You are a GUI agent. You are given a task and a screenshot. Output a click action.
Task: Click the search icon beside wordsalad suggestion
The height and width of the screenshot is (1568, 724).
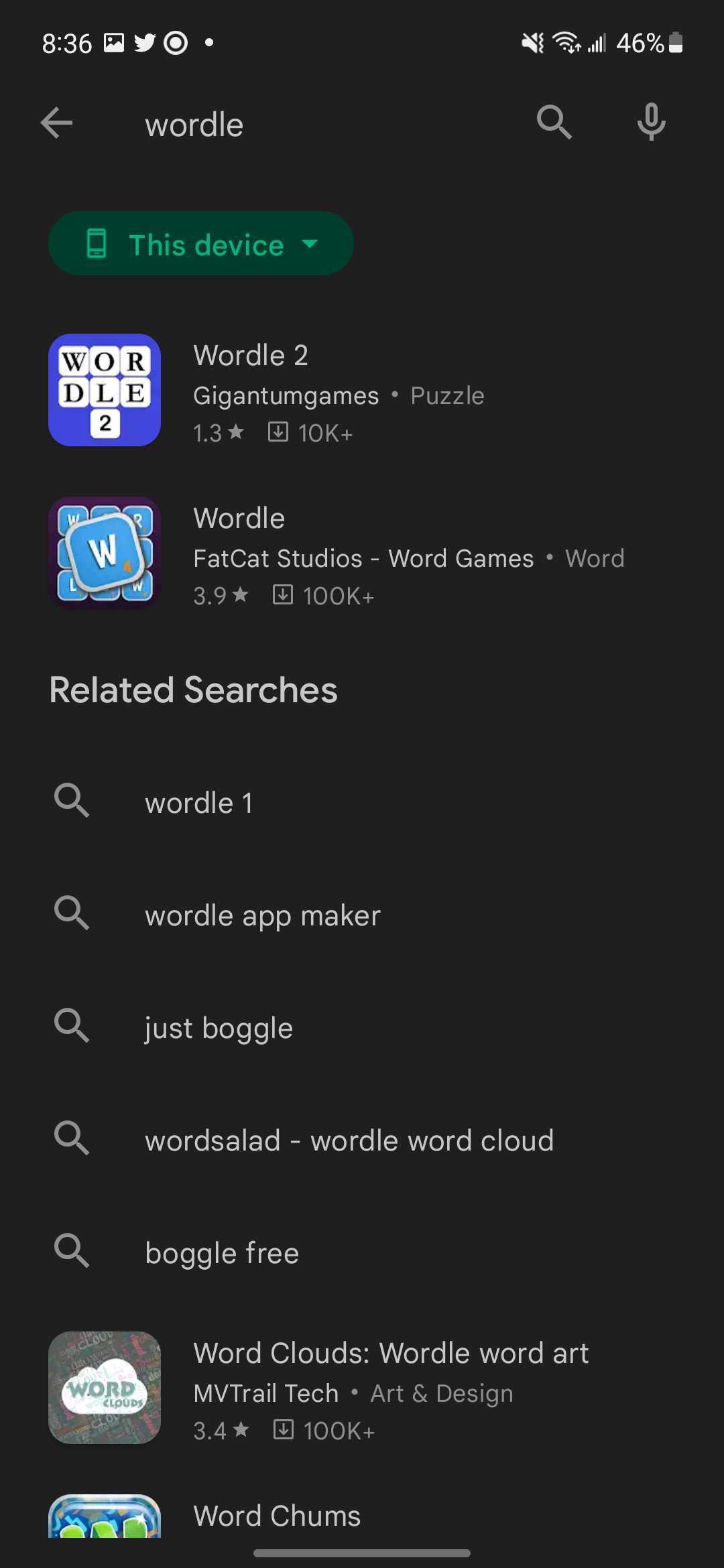(72, 1138)
